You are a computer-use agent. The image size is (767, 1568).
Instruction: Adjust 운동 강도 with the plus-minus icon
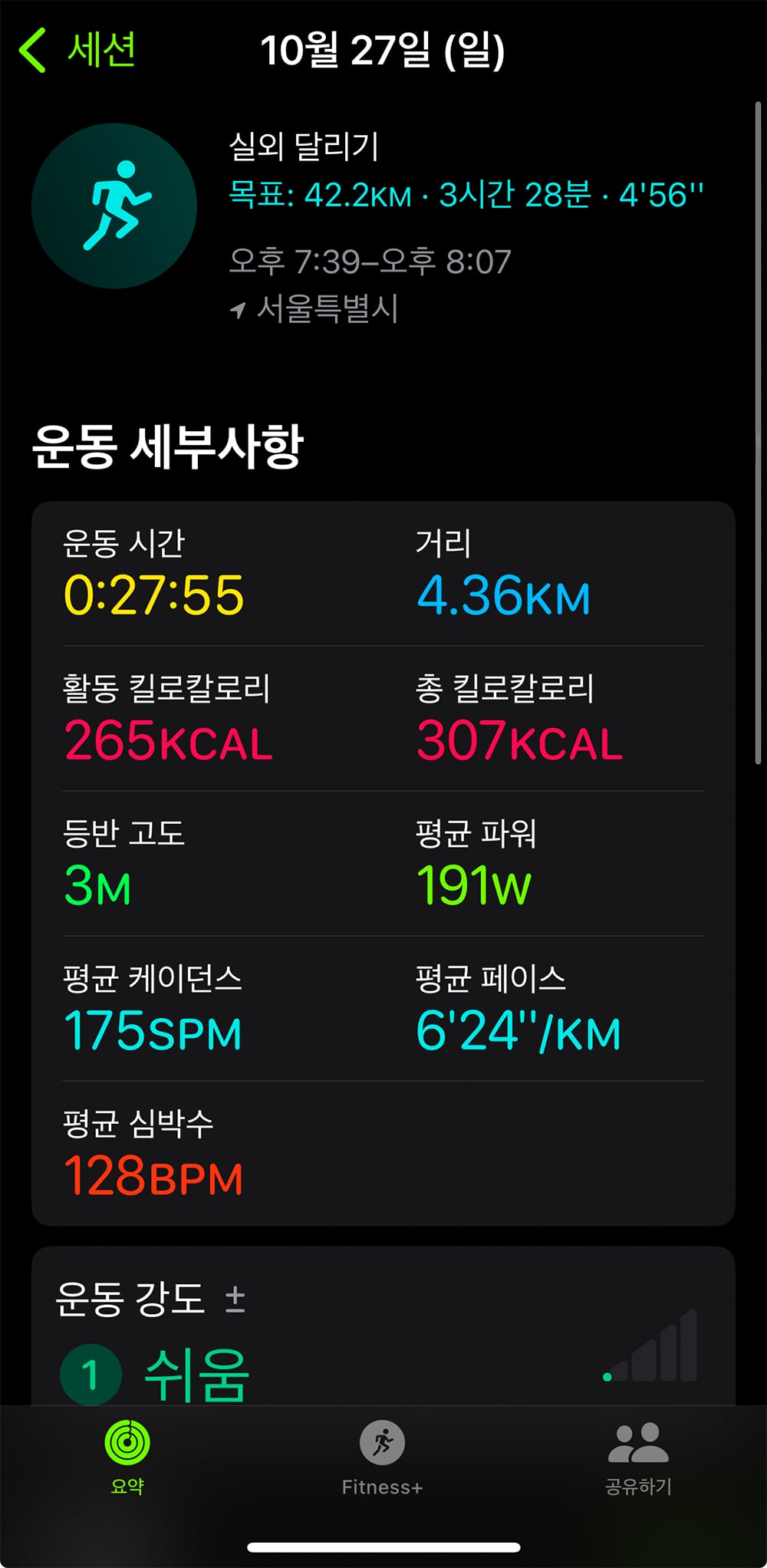(x=235, y=1300)
